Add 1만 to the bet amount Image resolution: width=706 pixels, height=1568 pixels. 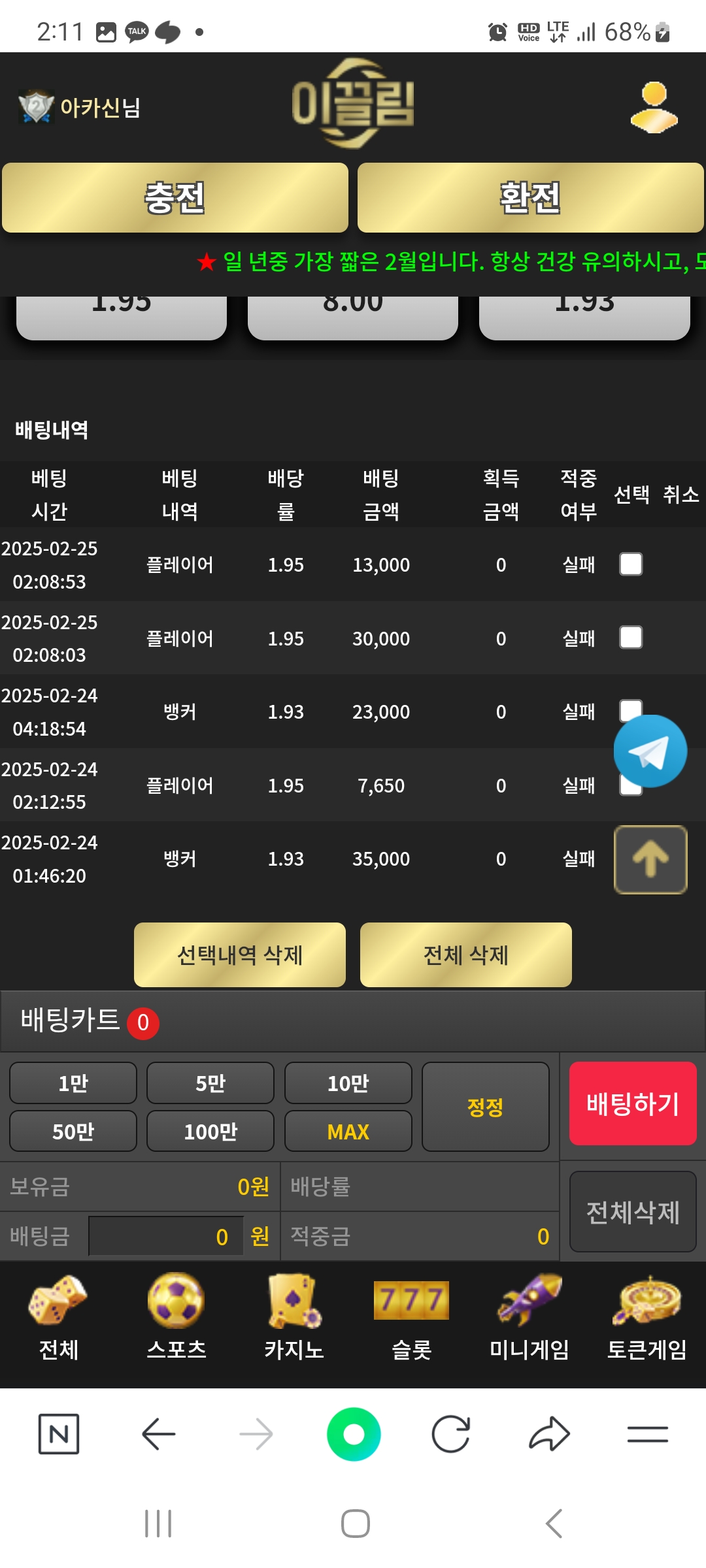[x=73, y=1083]
